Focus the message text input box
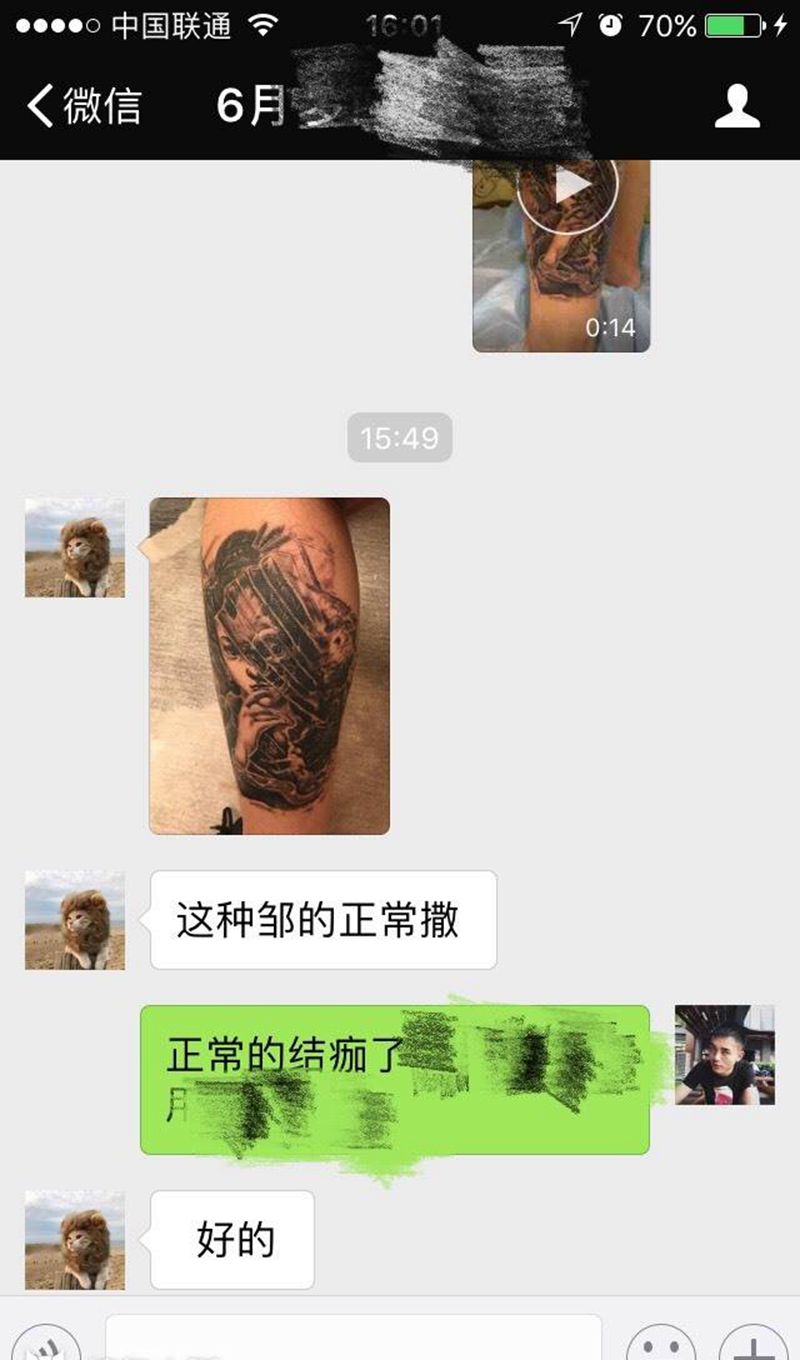This screenshot has width=800, height=1360. [x=353, y=1340]
